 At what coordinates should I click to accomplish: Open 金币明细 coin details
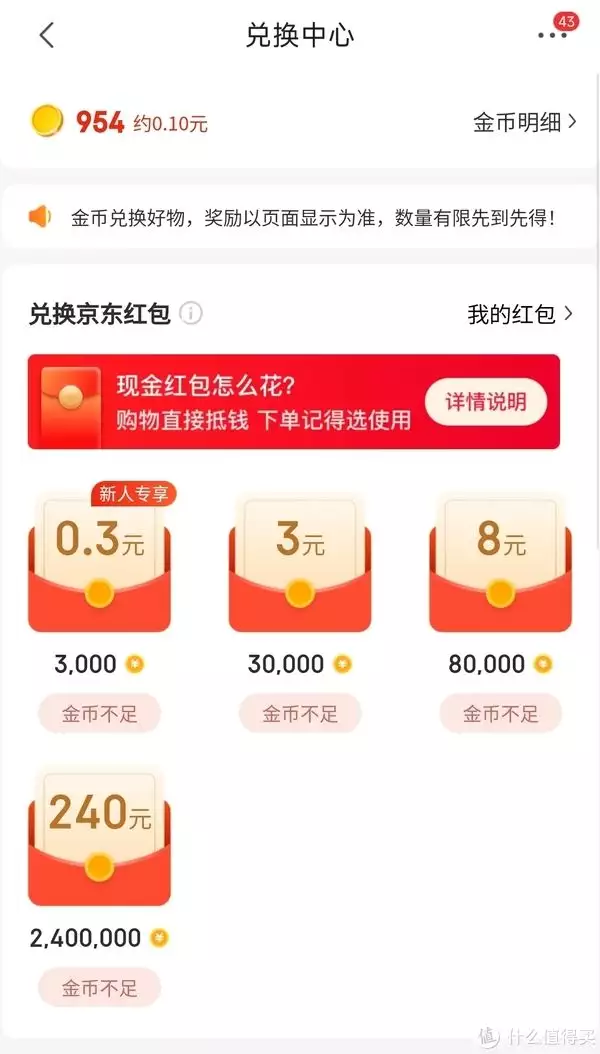pos(524,123)
